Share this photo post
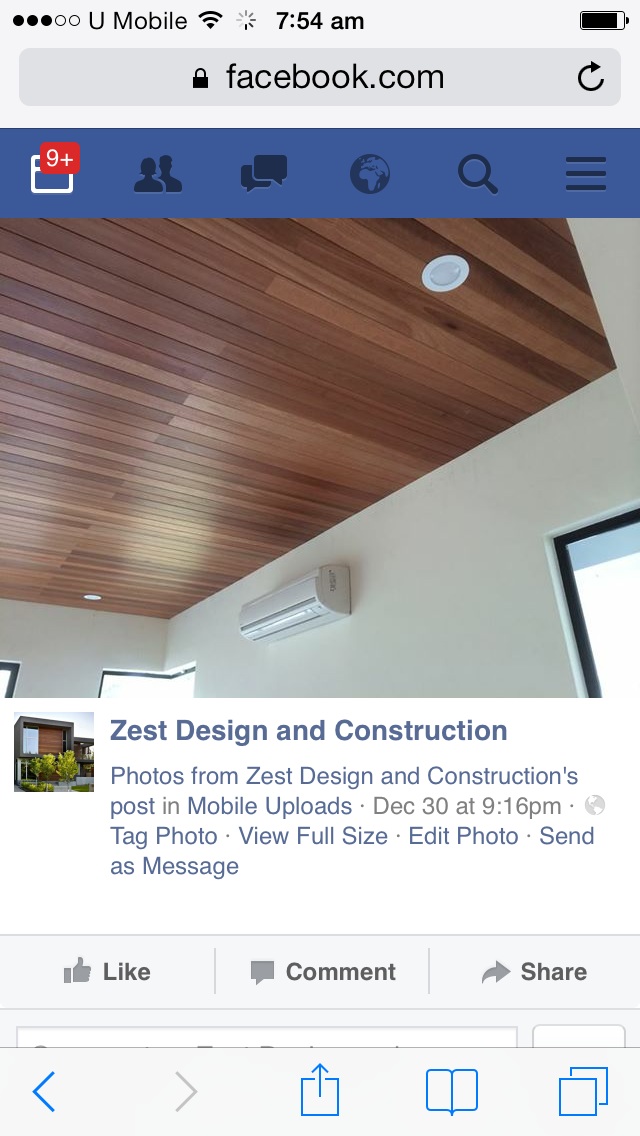640x1136 pixels. tap(534, 971)
